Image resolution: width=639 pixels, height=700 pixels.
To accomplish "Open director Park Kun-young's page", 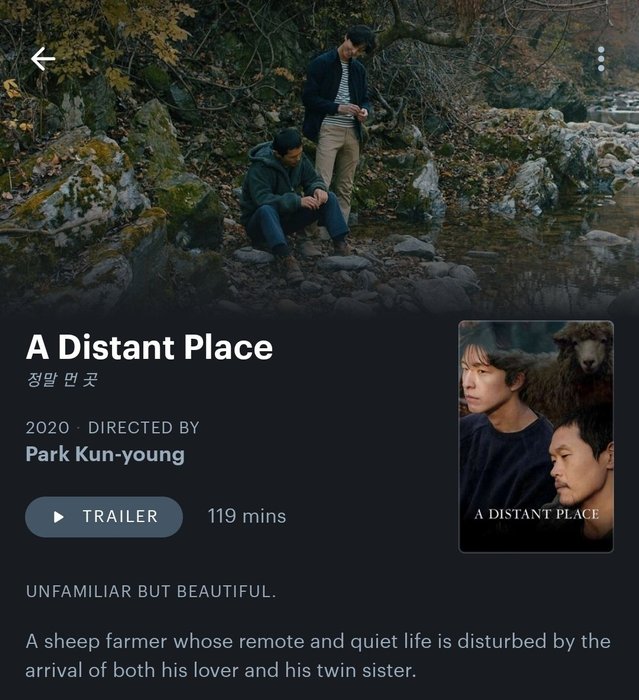I will point(105,455).
